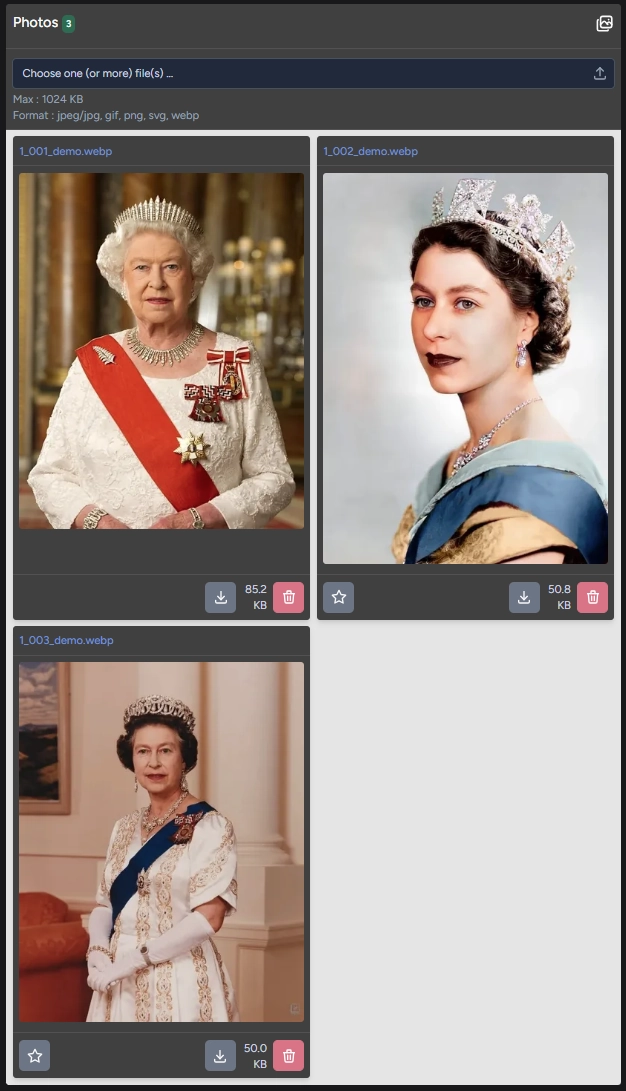Image resolution: width=626 pixels, height=1091 pixels.
Task: View the 1_002_demo.webp photo
Action: 465,368
